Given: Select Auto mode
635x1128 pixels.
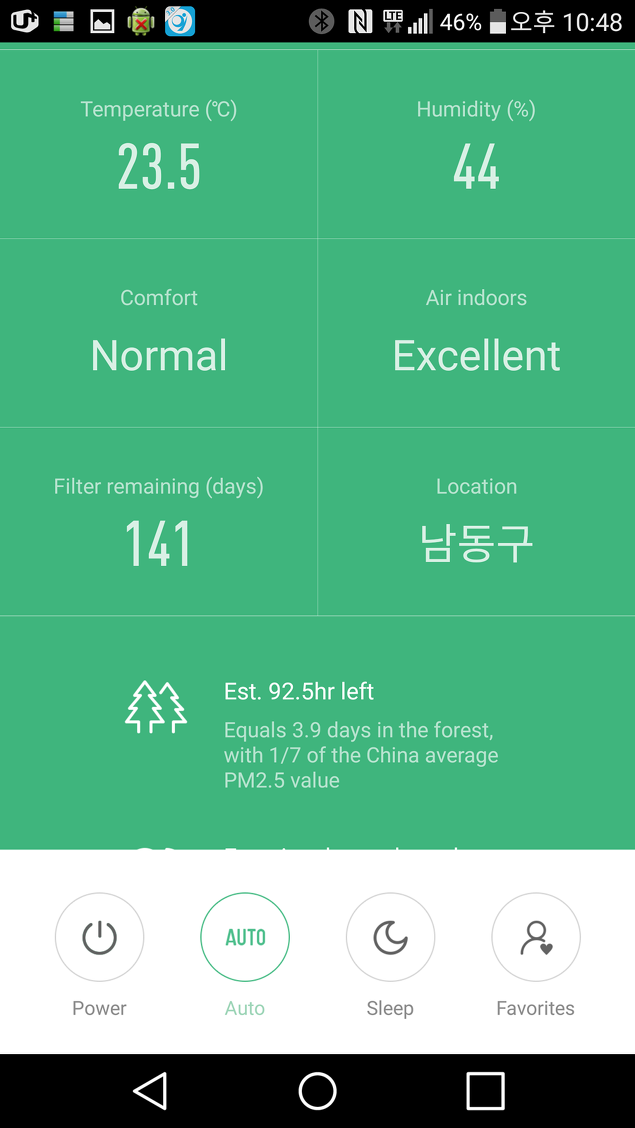Looking at the screenshot, I should (x=245, y=937).
